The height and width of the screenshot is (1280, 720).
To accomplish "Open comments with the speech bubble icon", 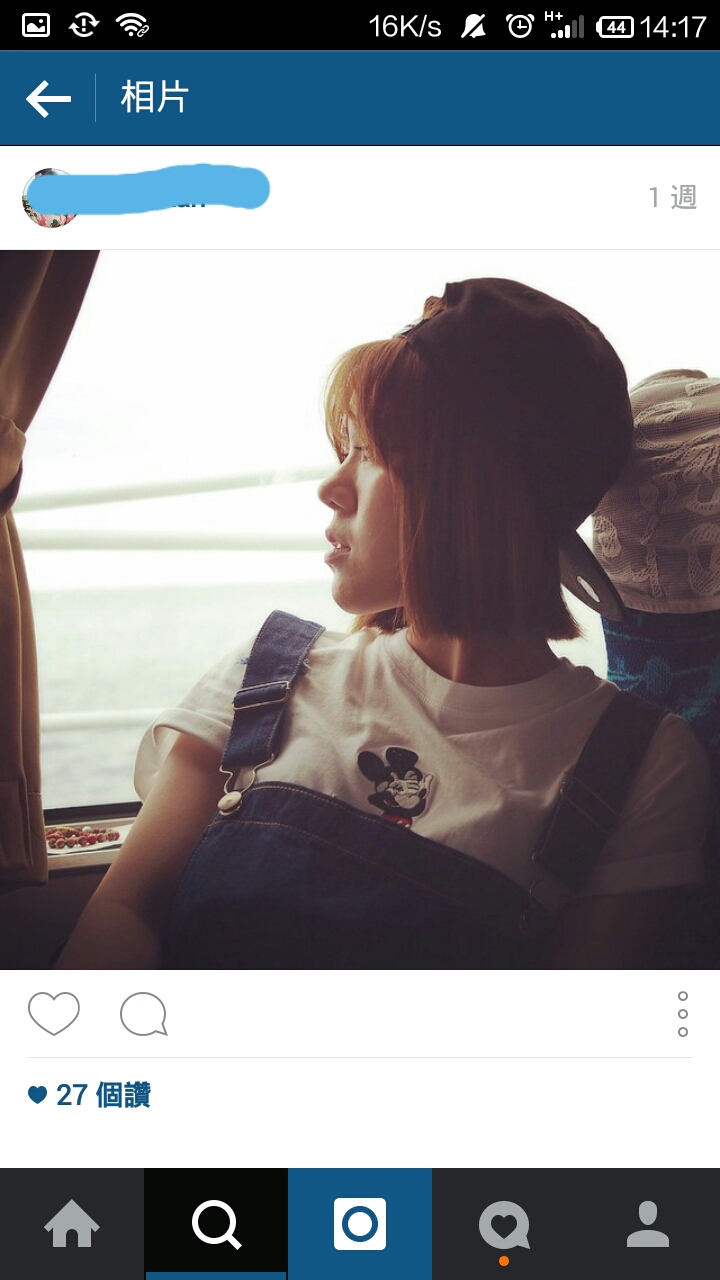I will coord(143,1014).
